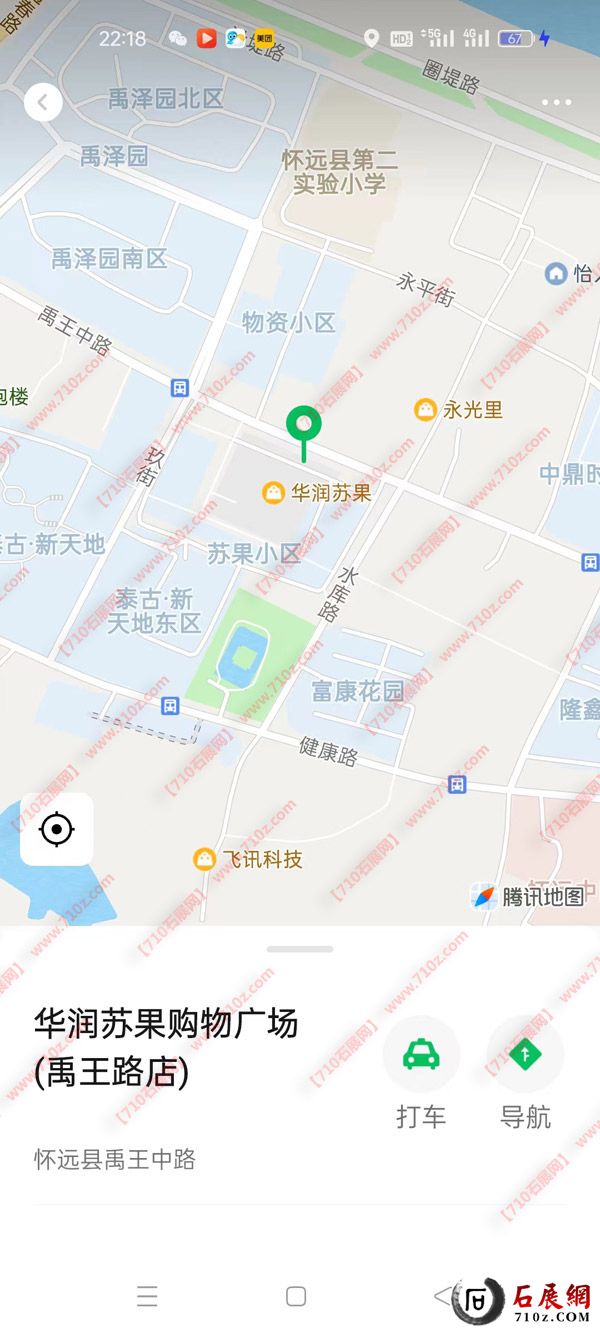Go back using the top-left arrow

pyautogui.click(x=43, y=102)
